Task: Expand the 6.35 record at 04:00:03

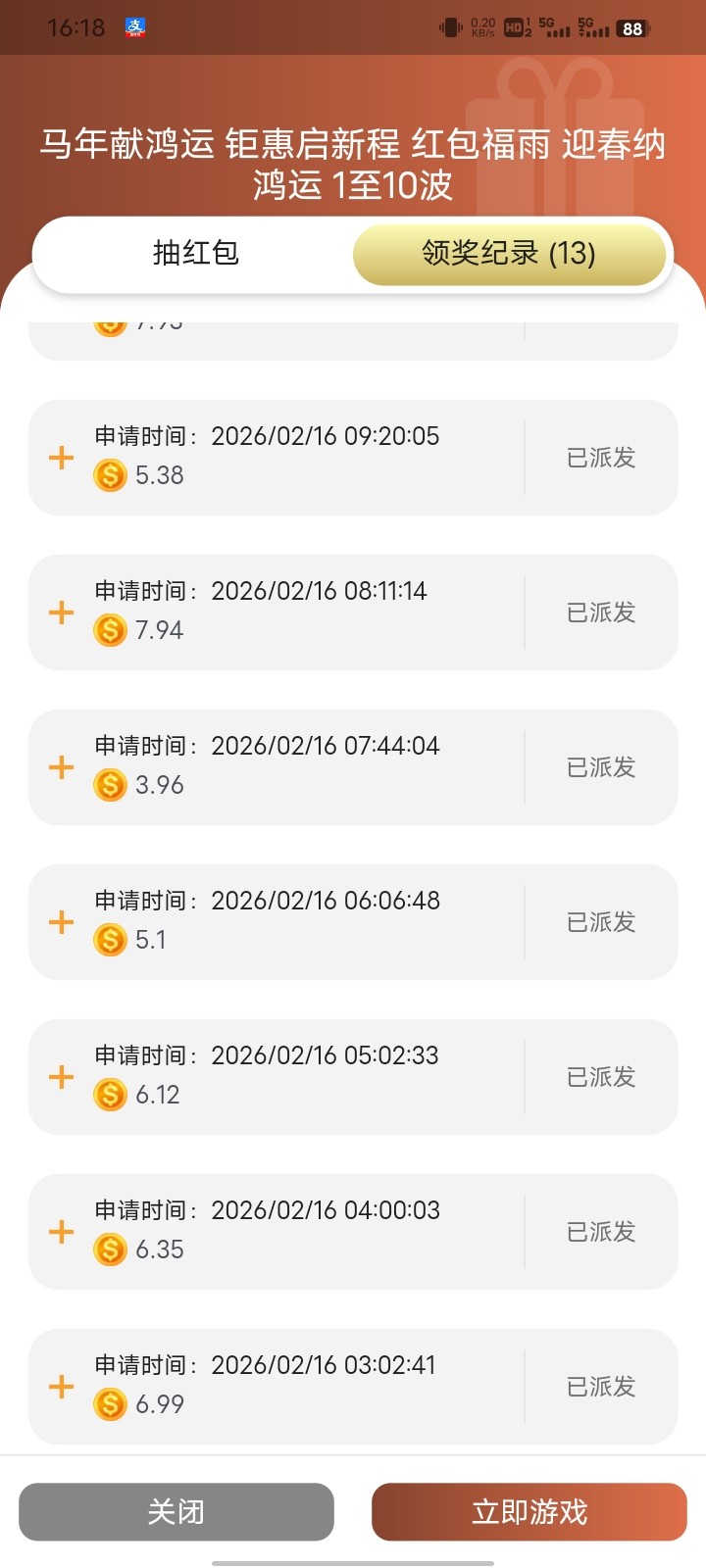Action: click(62, 1232)
